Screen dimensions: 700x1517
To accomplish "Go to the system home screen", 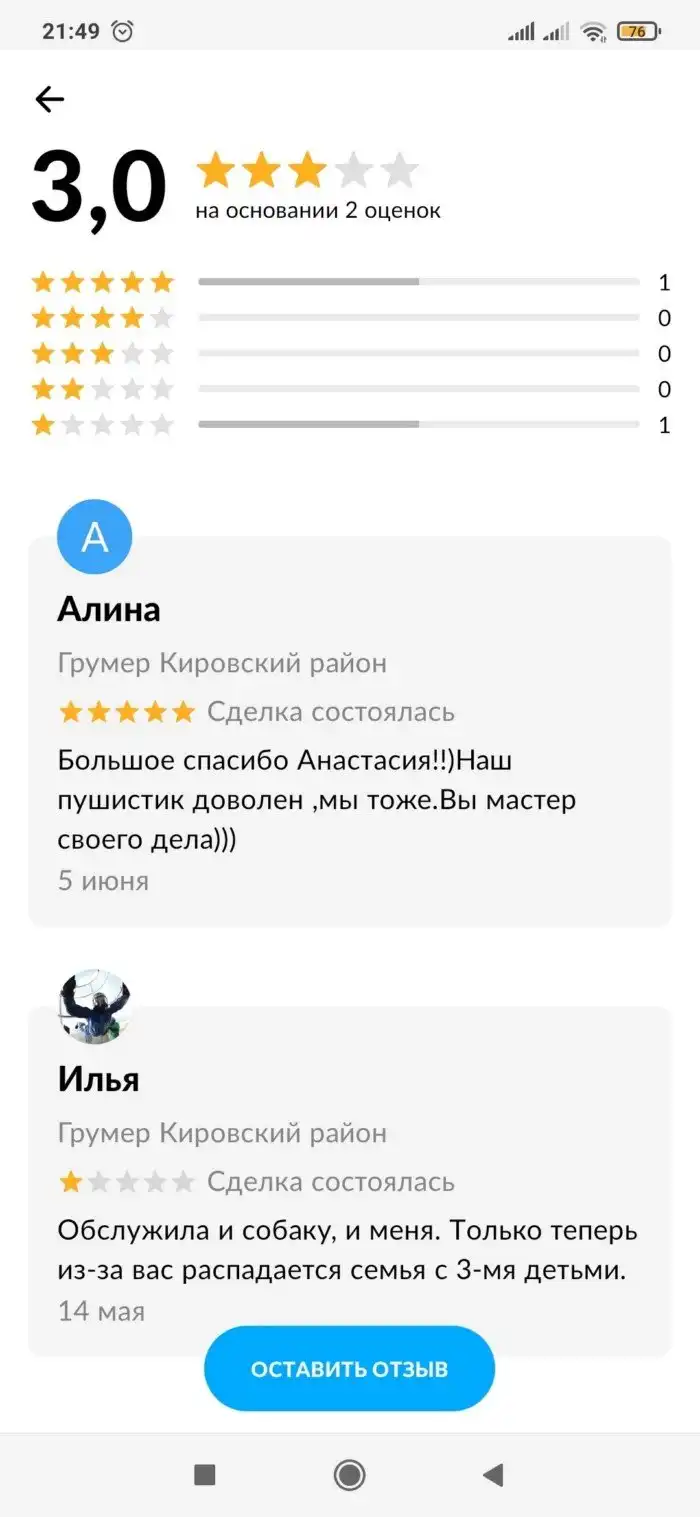I will click(349, 1474).
